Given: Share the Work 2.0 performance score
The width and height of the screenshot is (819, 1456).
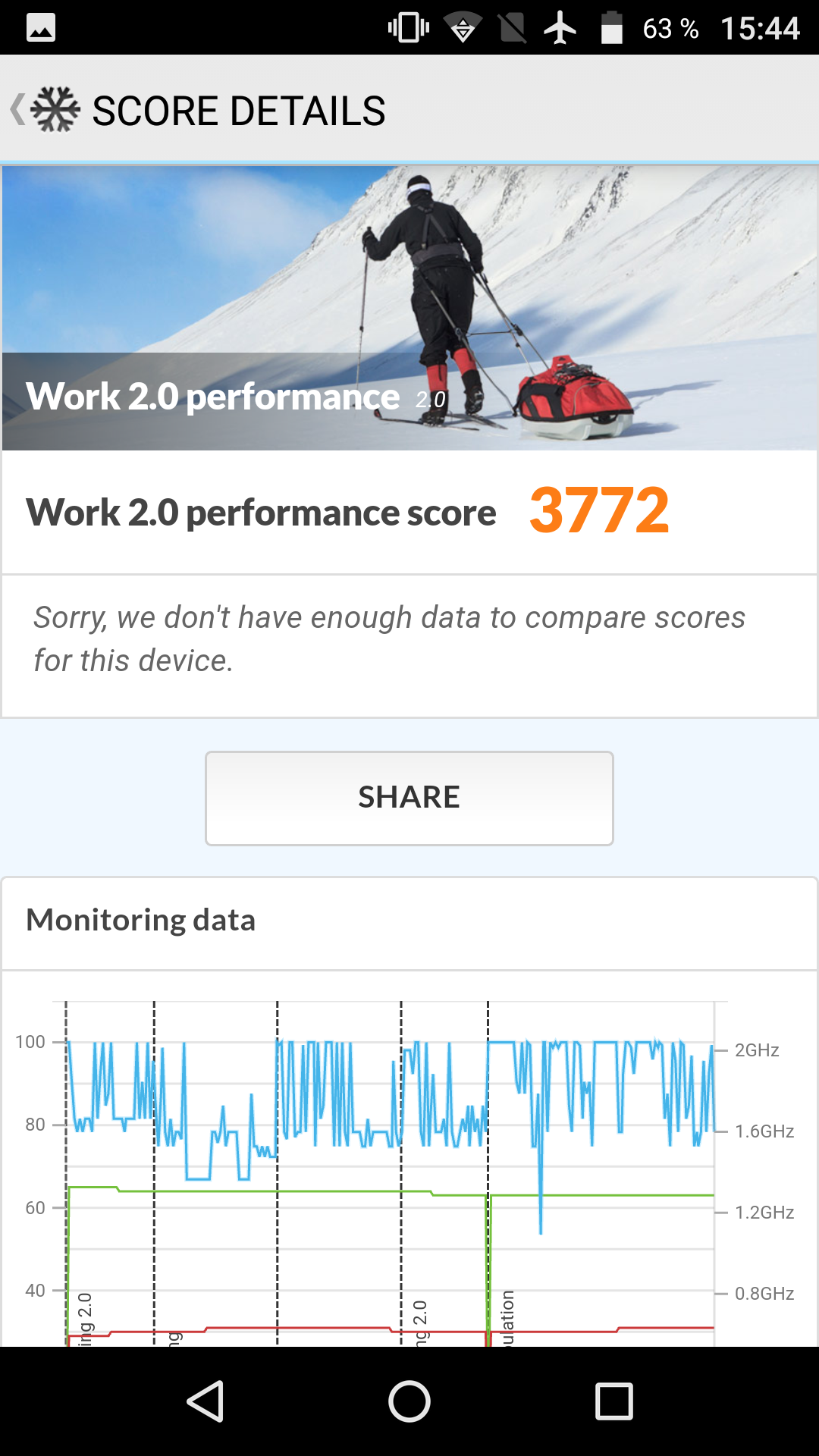Looking at the screenshot, I should click(409, 798).
